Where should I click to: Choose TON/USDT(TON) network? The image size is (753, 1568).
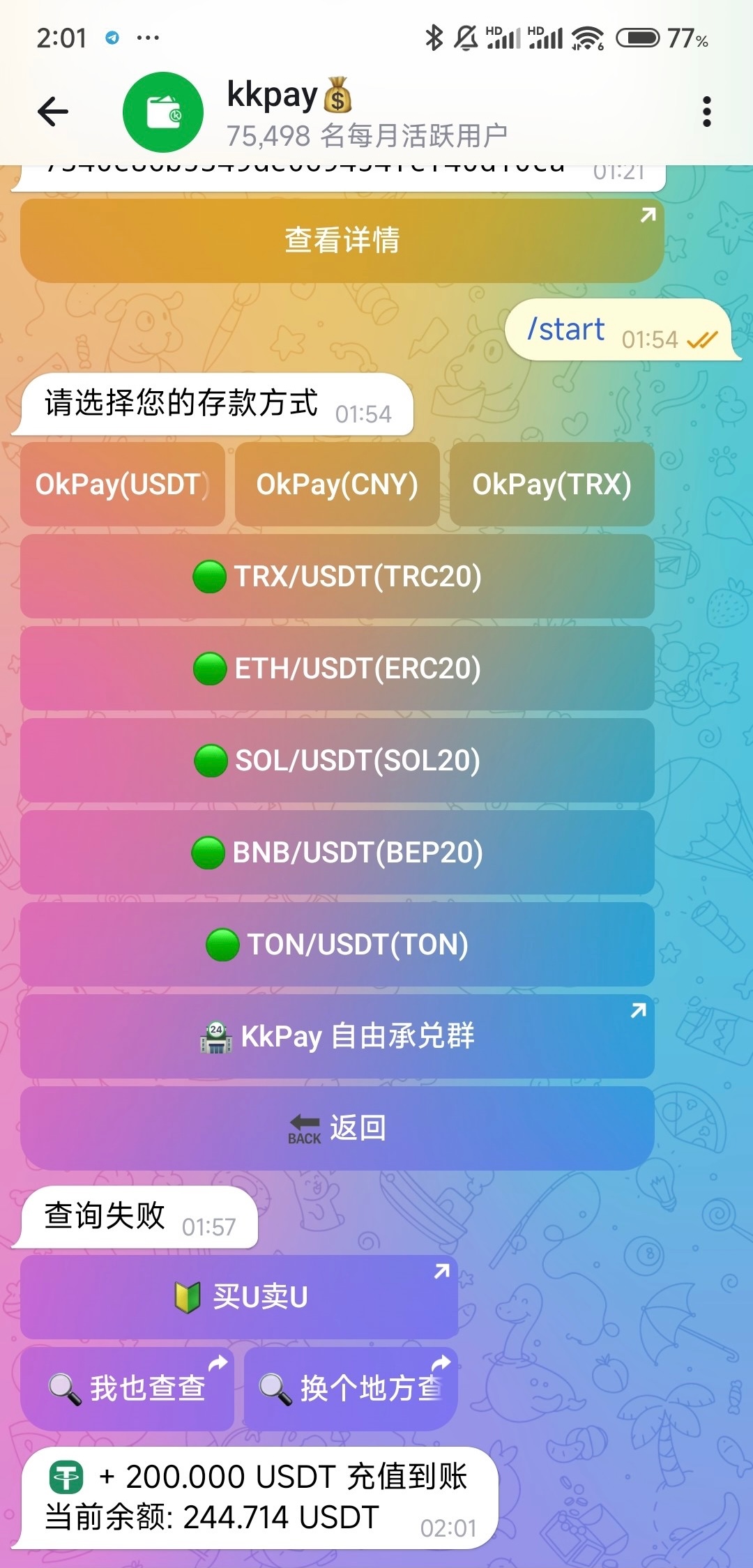click(337, 945)
